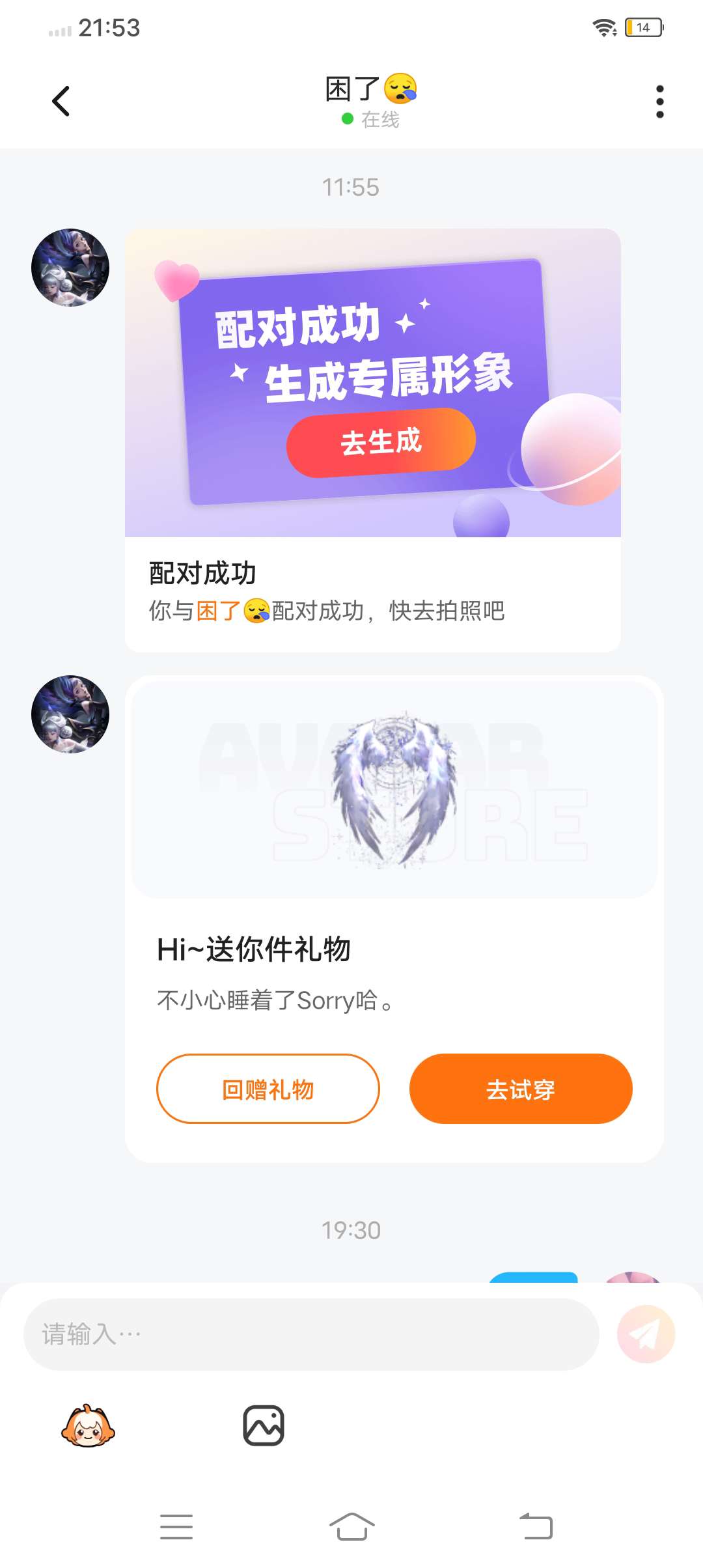Tap the system home button
This screenshot has height=1568, width=703.
pos(351,1526)
